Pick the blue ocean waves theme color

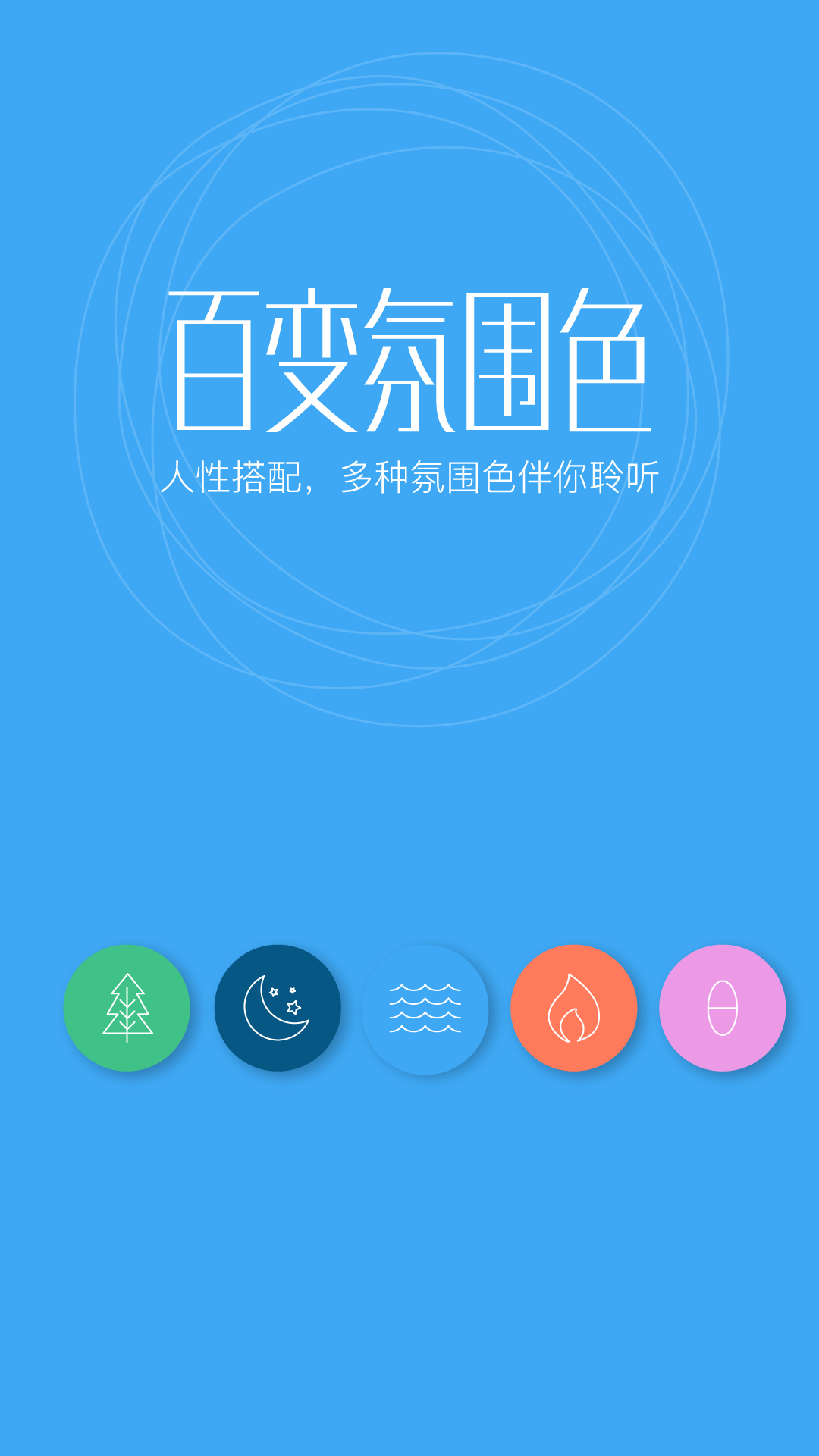pyautogui.click(x=425, y=1009)
